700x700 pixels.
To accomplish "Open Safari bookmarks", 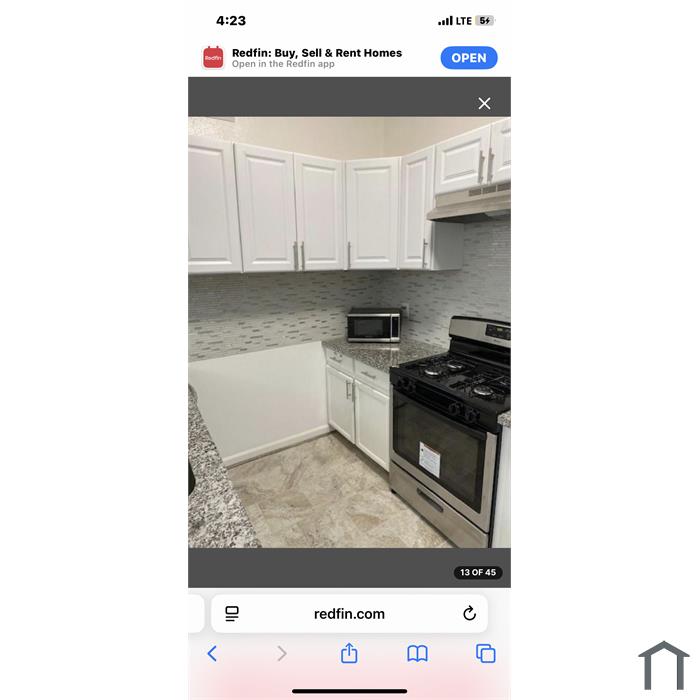I will coord(417,653).
